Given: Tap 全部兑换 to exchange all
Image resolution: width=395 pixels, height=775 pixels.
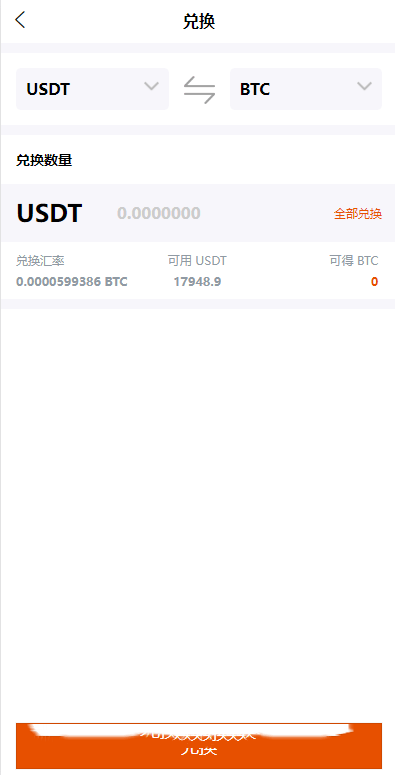Looking at the screenshot, I should pyautogui.click(x=358, y=214).
